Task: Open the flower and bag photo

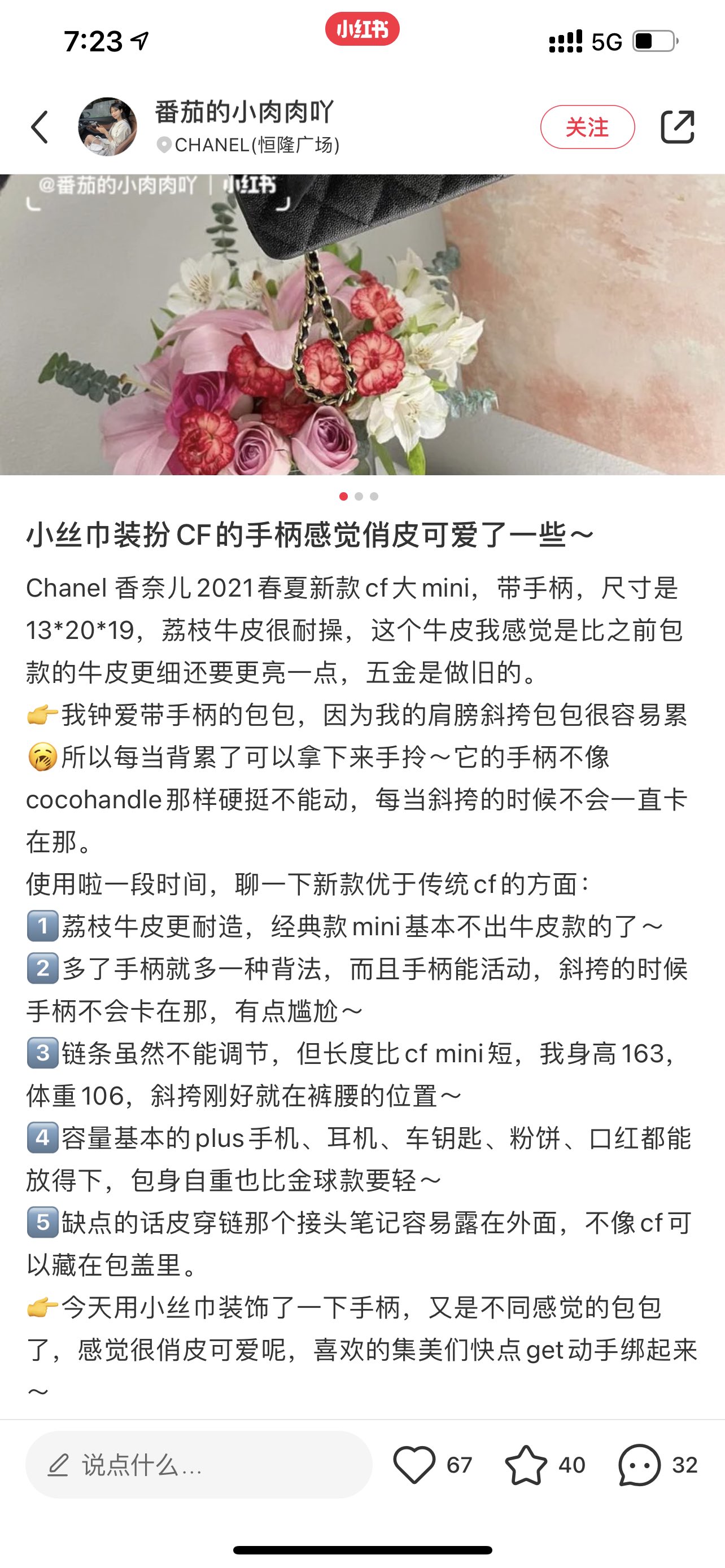Action: click(x=362, y=325)
